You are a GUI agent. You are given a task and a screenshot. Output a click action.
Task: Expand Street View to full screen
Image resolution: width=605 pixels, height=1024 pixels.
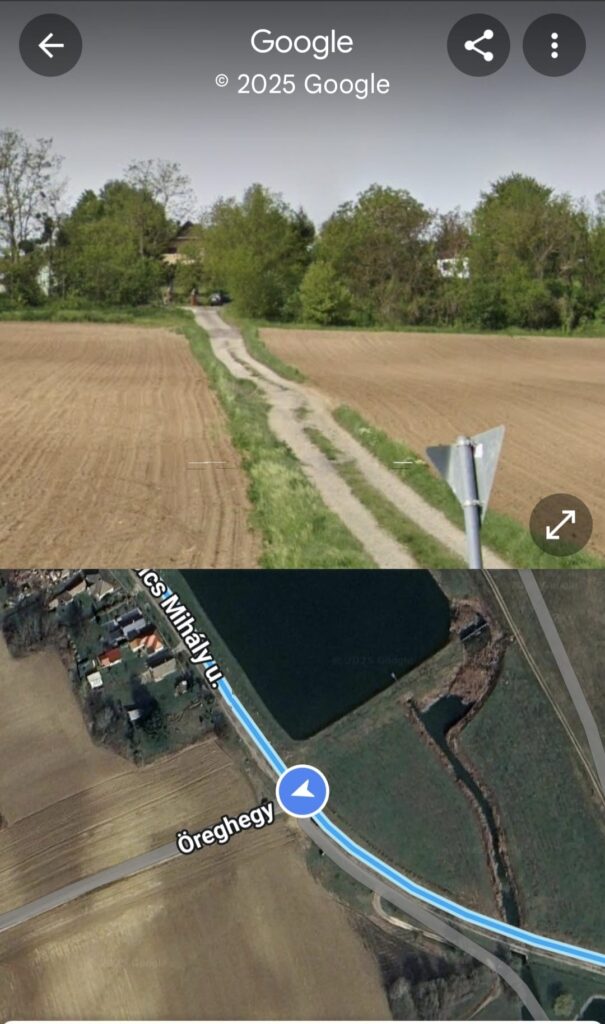click(x=561, y=524)
